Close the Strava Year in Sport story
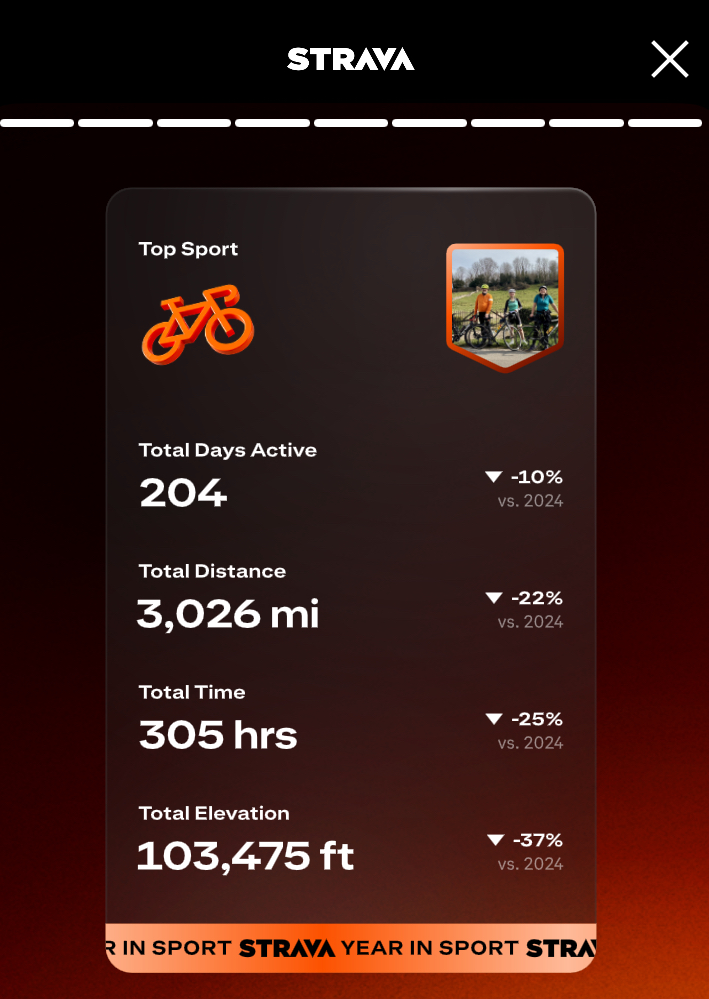This screenshot has width=709, height=999. (x=669, y=60)
